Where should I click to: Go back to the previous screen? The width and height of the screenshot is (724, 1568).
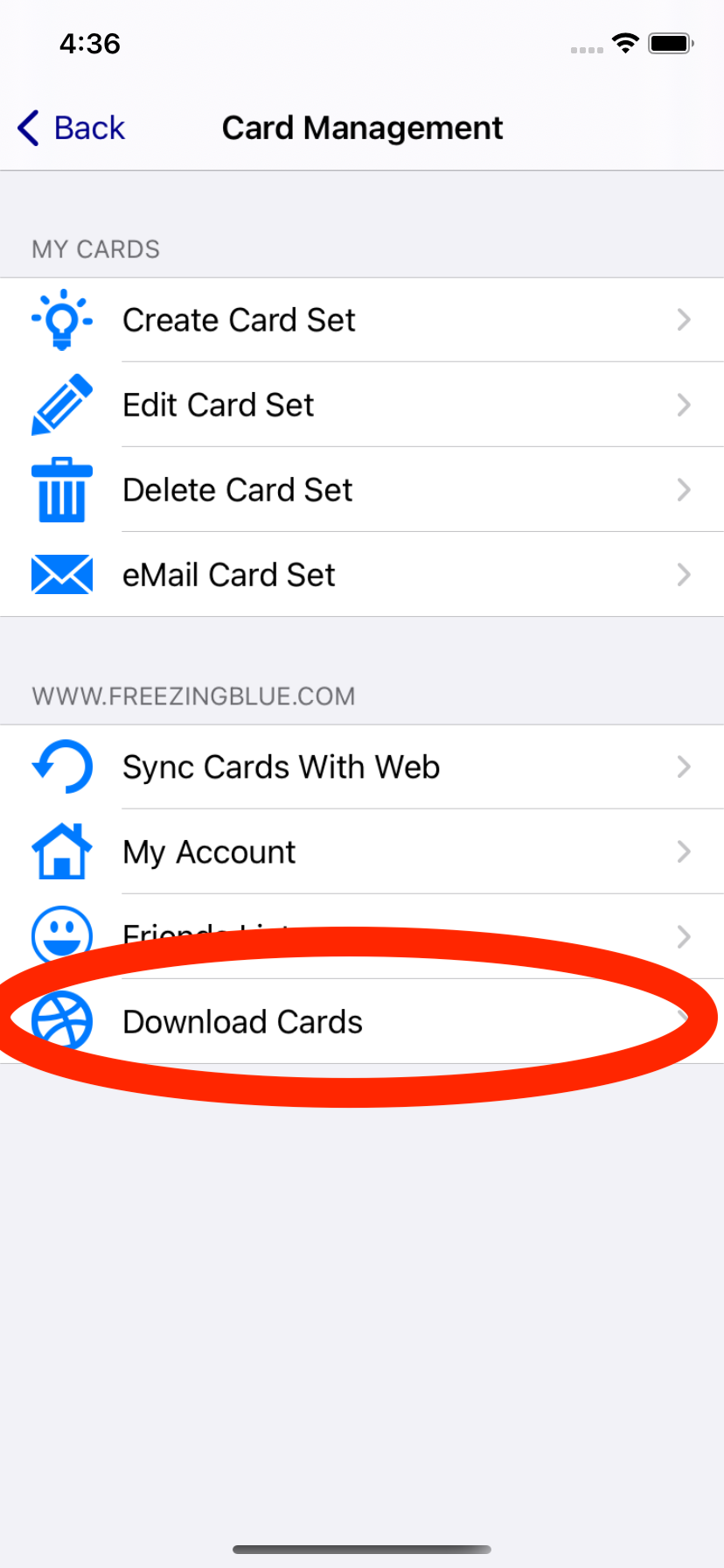coord(72,128)
